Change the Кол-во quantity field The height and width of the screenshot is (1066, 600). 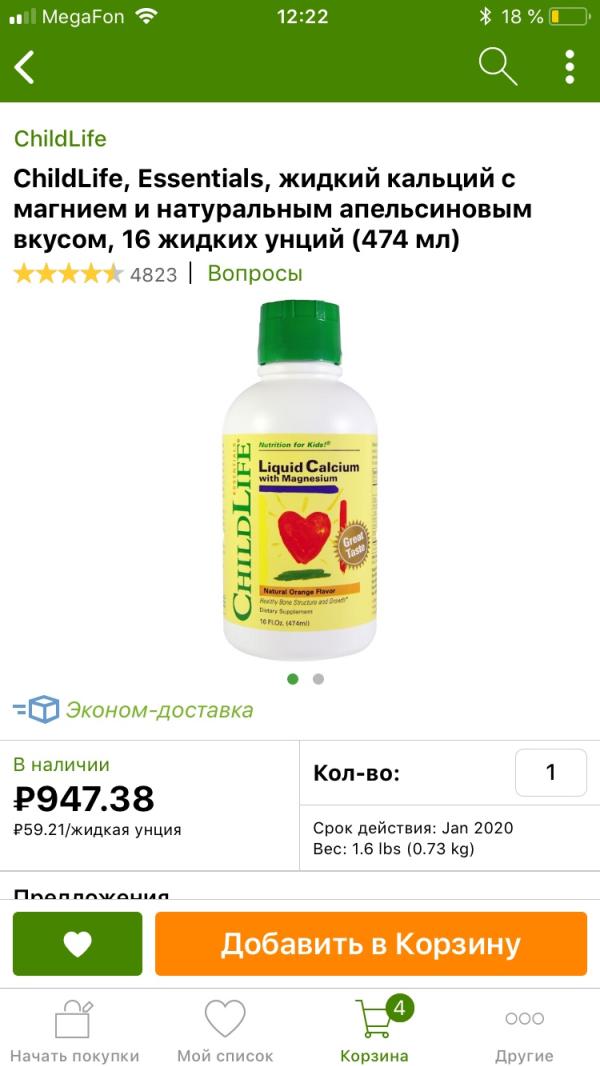pos(550,772)
